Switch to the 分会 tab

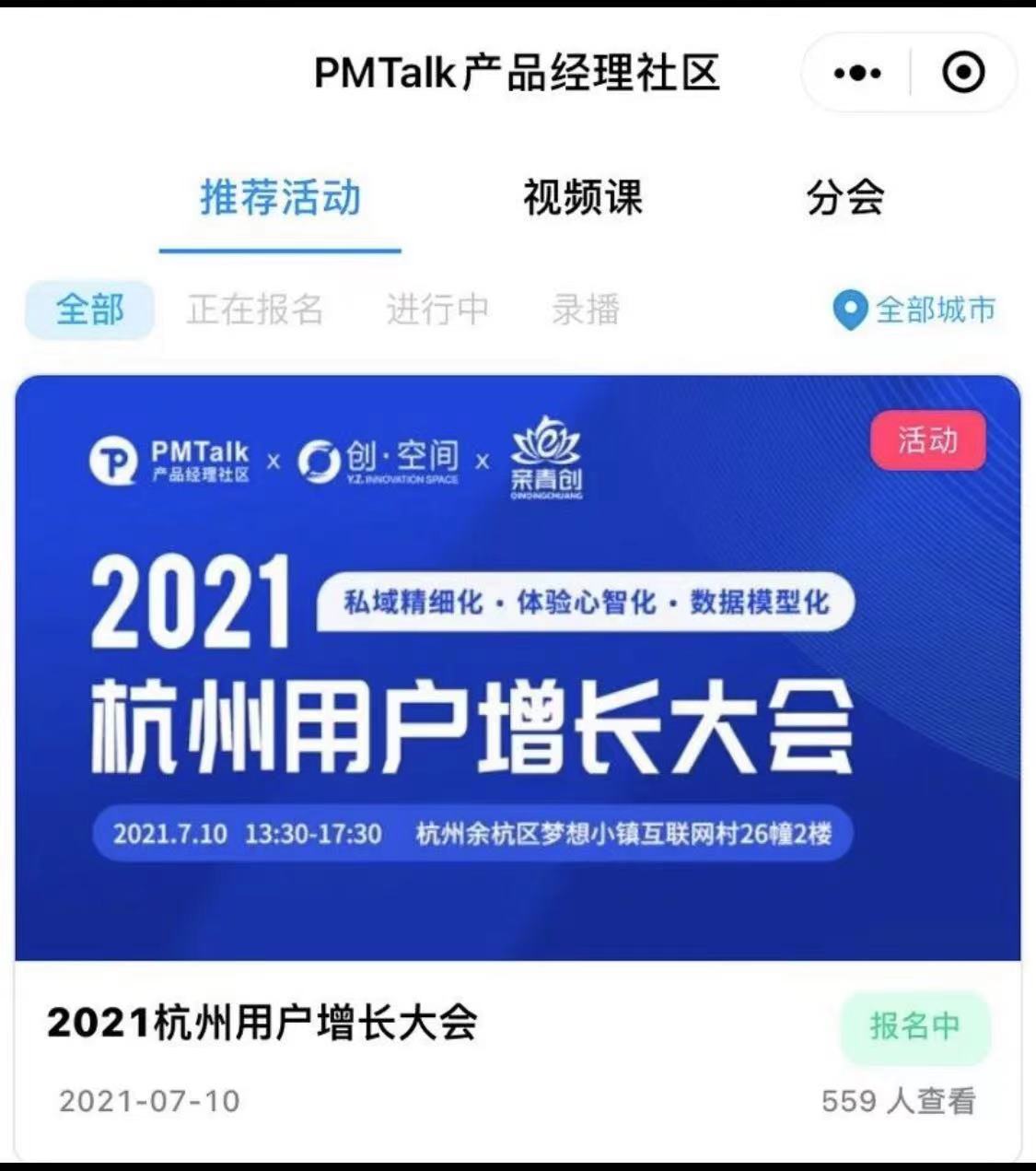(844, 198)
